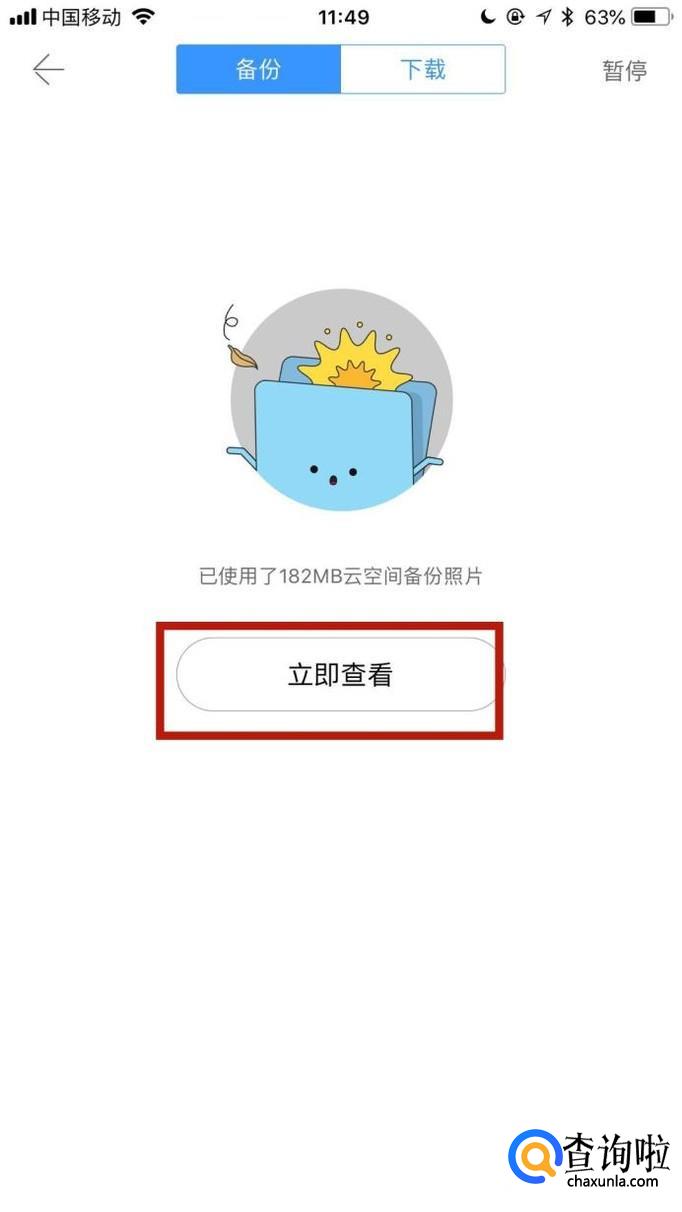This screenshot has width=682, height=1212.
Task: Switch to the 下载 tab
Action: [x=423, y=69]
